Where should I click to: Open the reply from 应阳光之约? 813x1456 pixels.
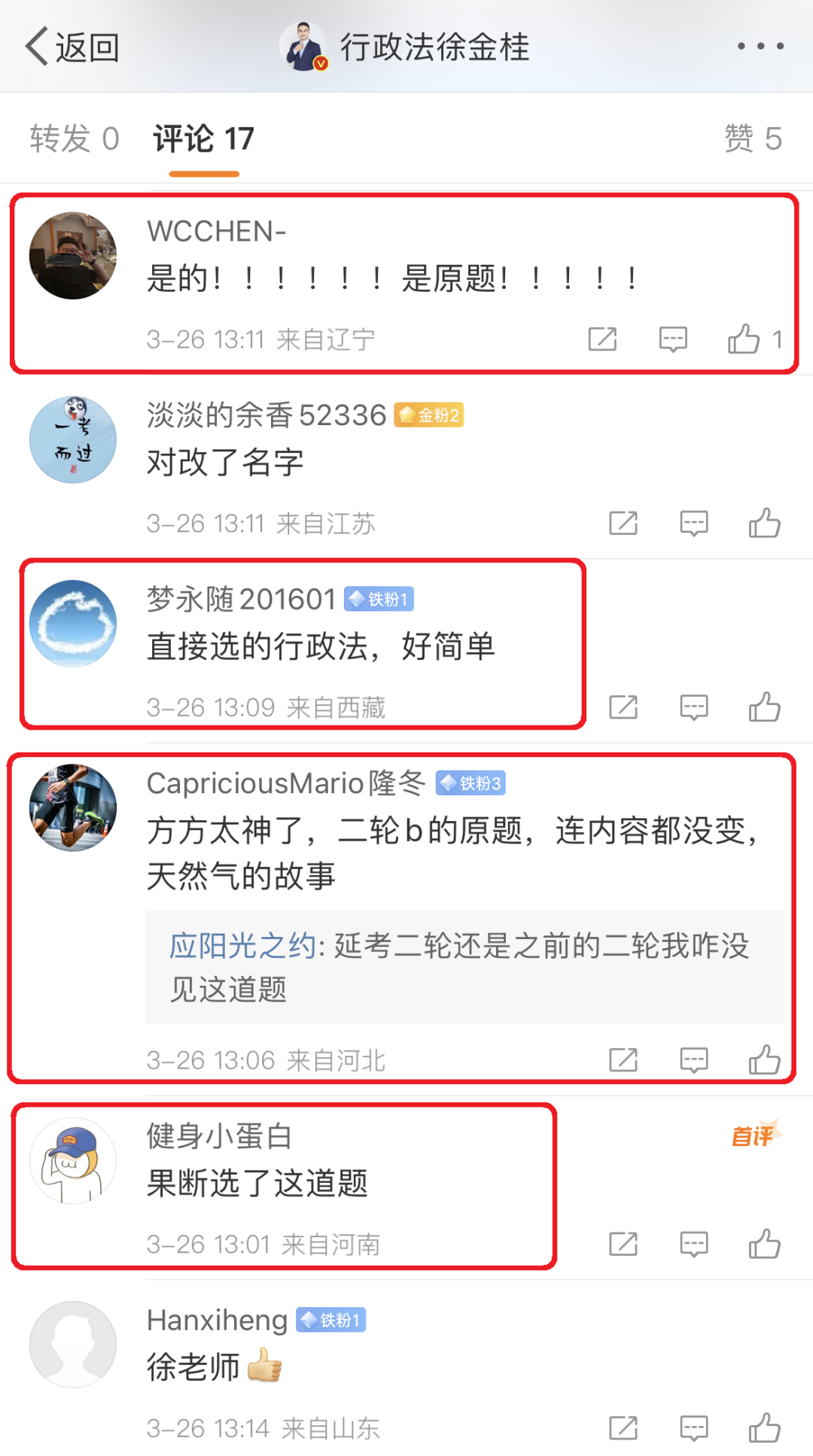click(x=464, y=967)
